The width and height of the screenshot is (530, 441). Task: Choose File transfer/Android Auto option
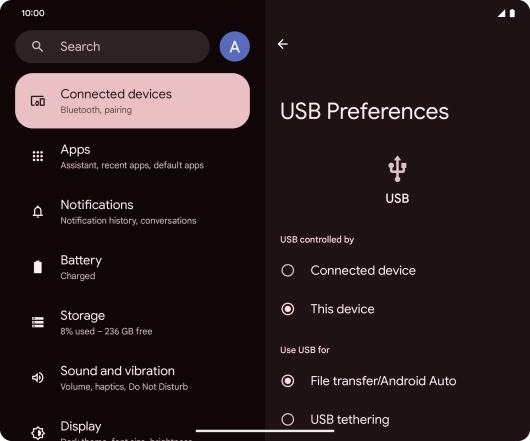[x=397, y=381]
